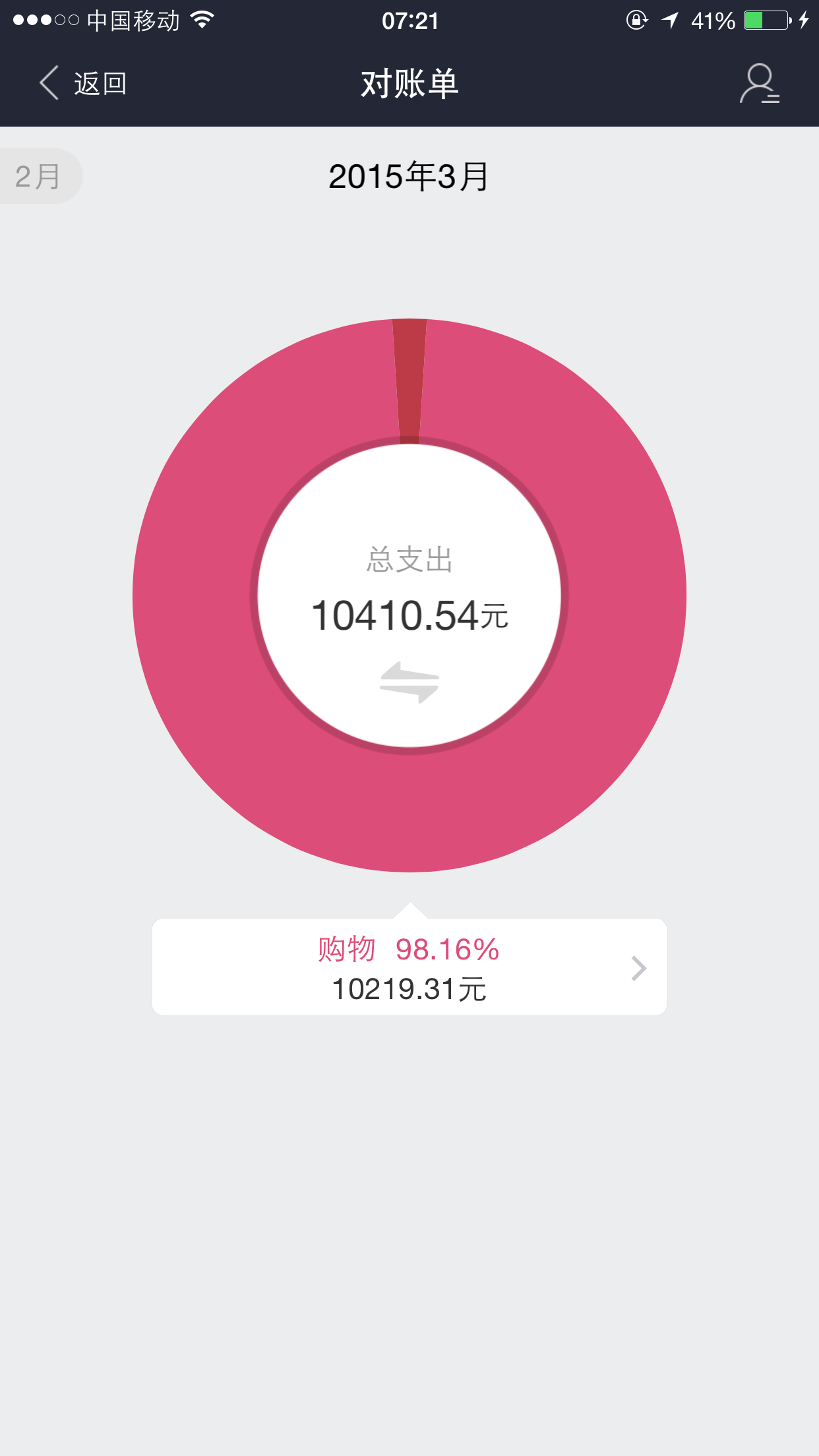The image size is (819, 1456).
Task: Go back via the 返回 button
Action: point(82,84)
